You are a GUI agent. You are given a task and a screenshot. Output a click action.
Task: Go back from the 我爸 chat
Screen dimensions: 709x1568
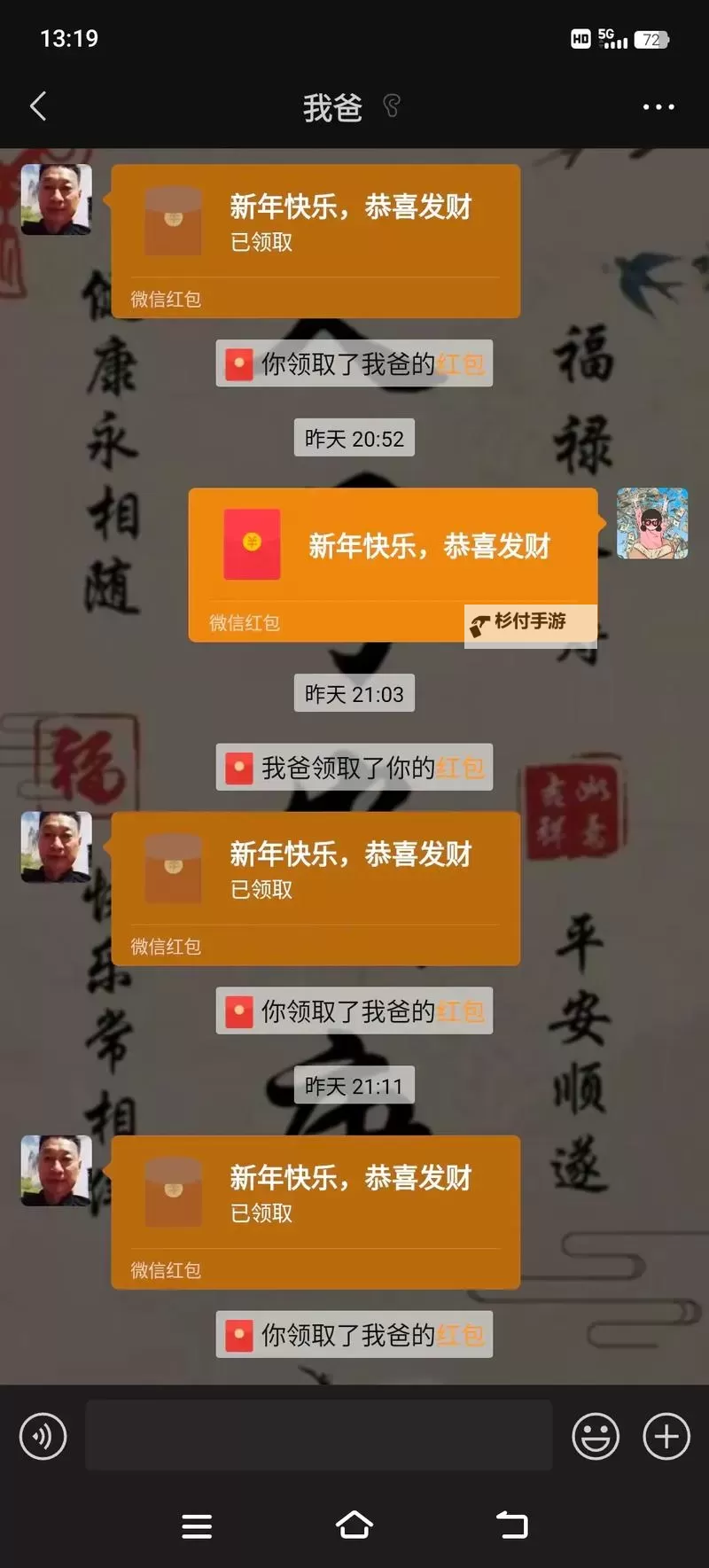tap(38, 107)
